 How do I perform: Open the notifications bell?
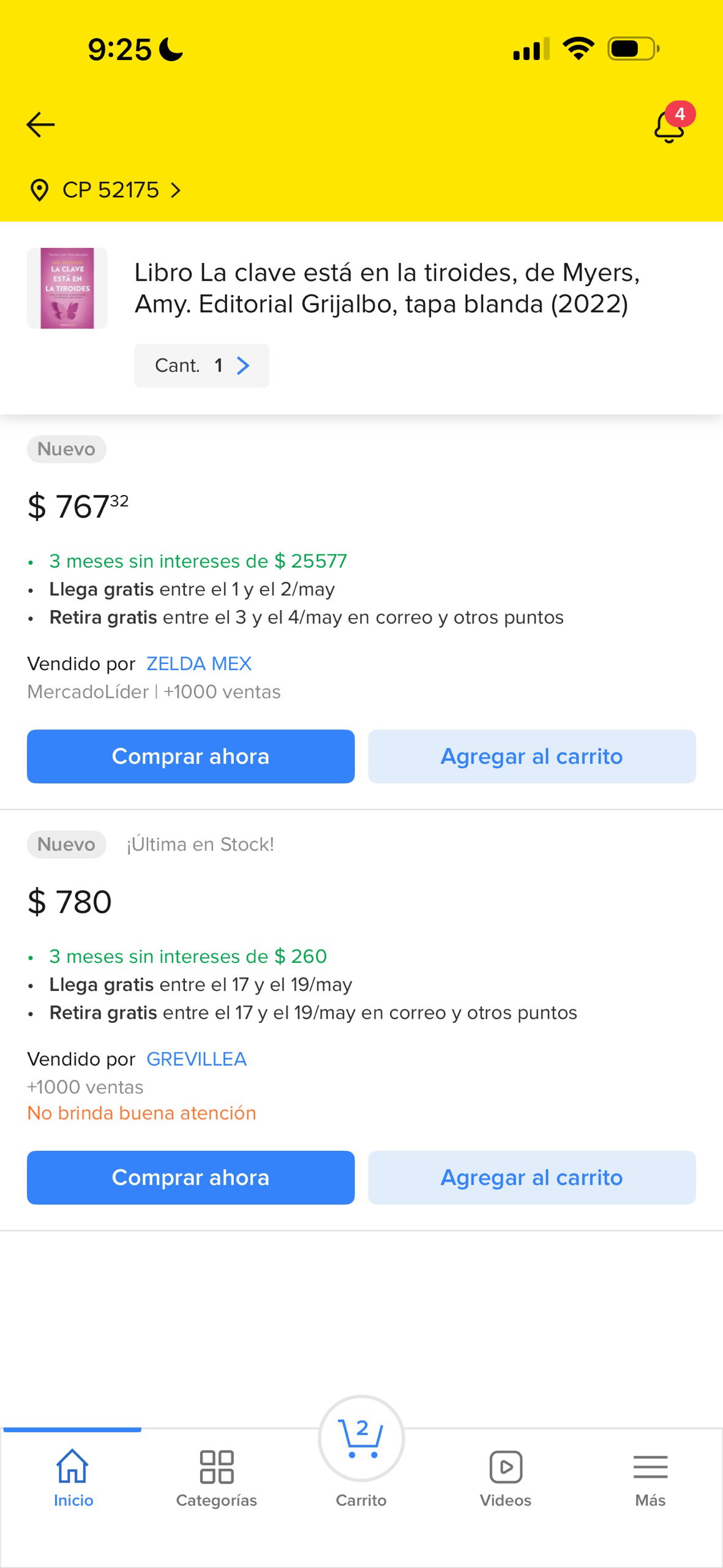point(669,126)
